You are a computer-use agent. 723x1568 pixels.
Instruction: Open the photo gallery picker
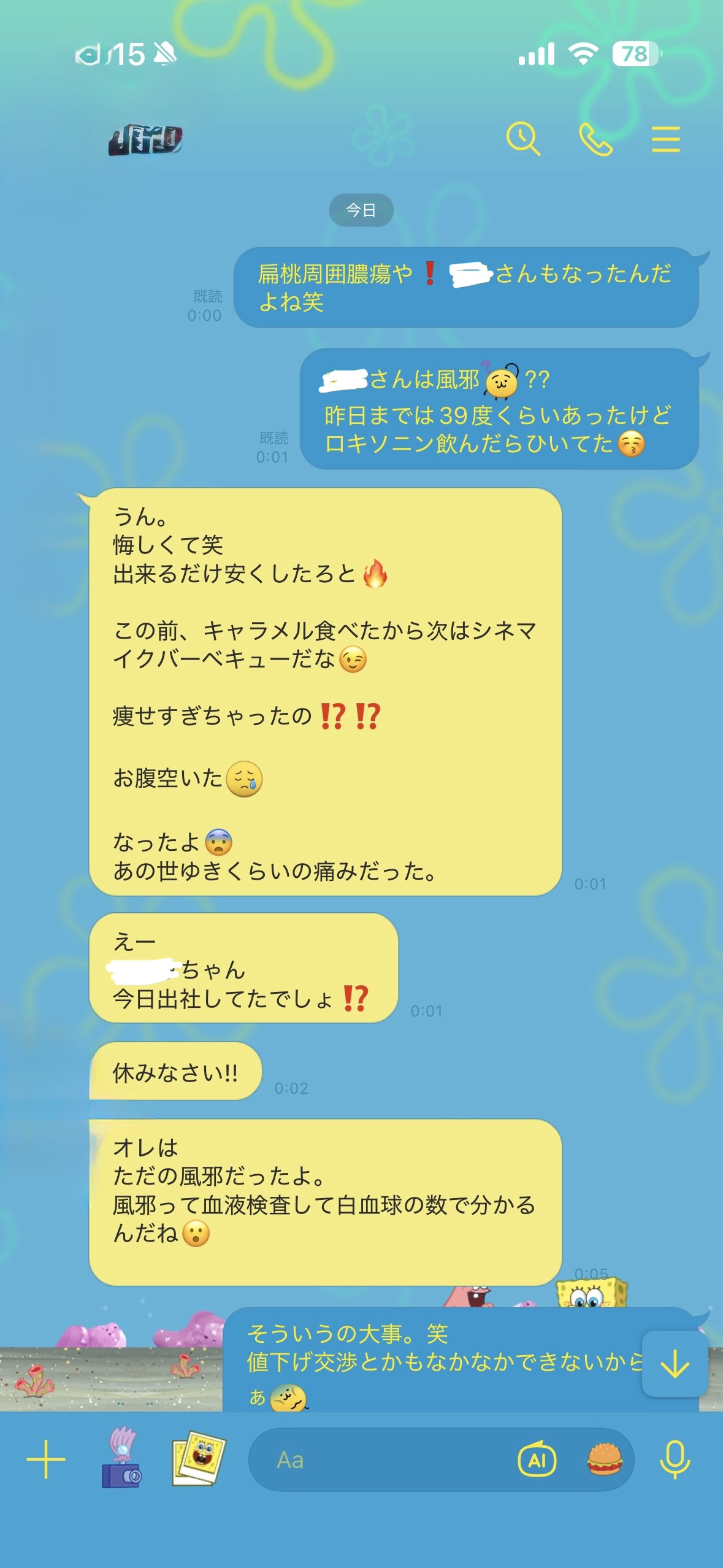click(x=198, y=1459)
